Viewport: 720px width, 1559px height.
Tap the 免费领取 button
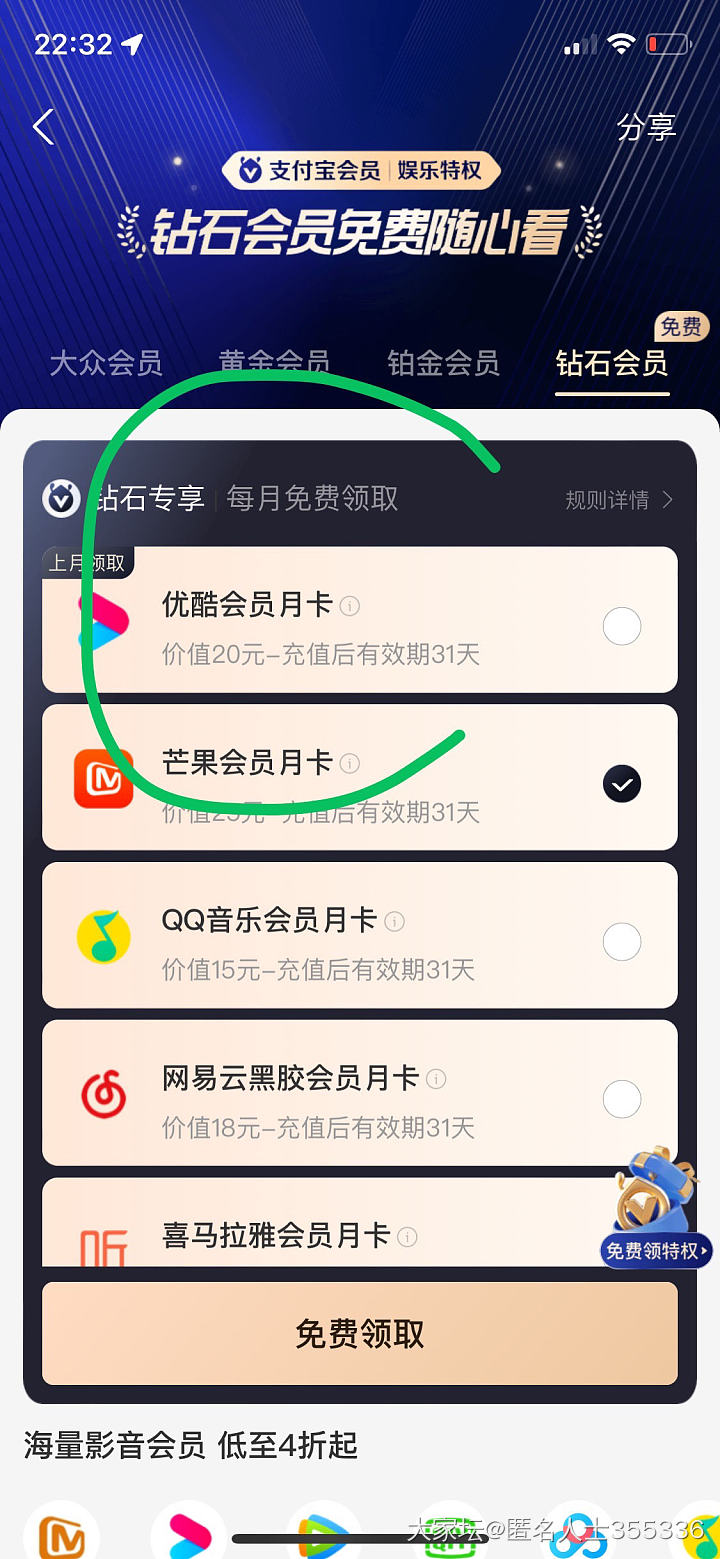coord(360,1334)
